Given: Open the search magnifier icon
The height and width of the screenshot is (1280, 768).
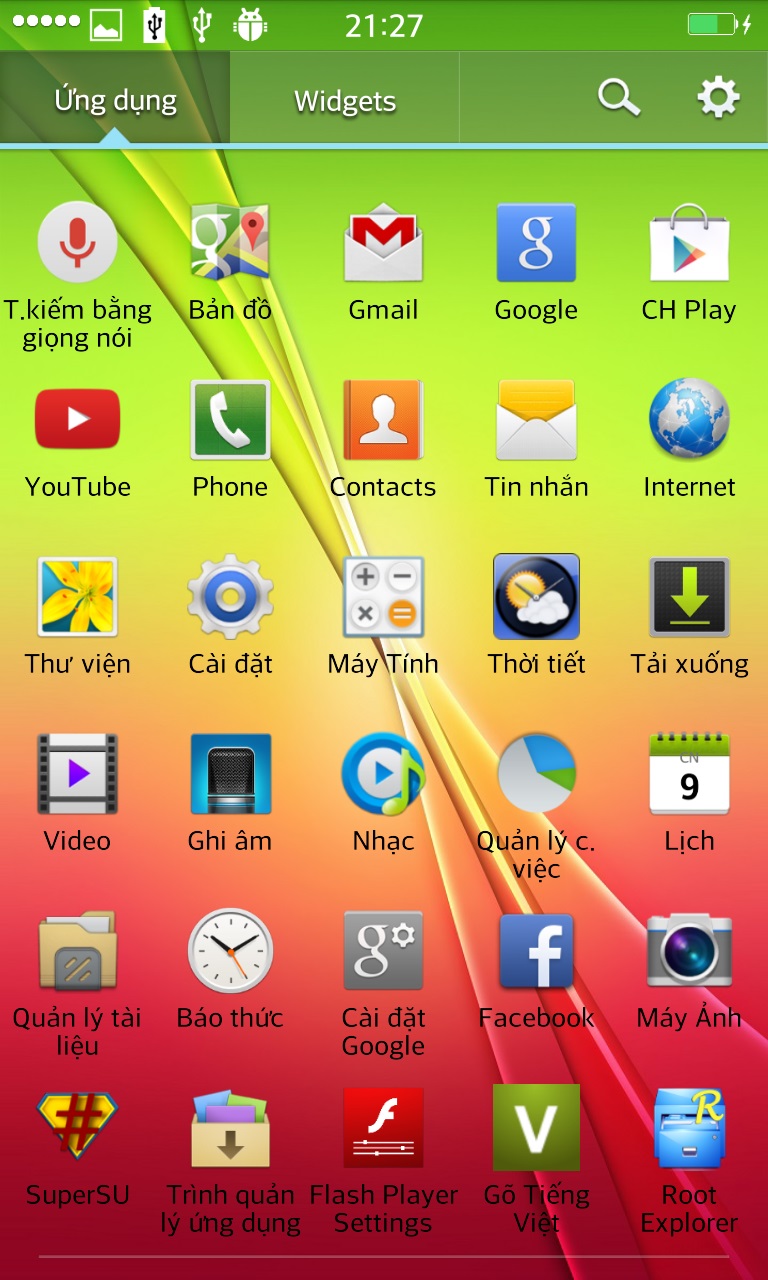Looking at the screenshot, I should (x=619, y=98).
